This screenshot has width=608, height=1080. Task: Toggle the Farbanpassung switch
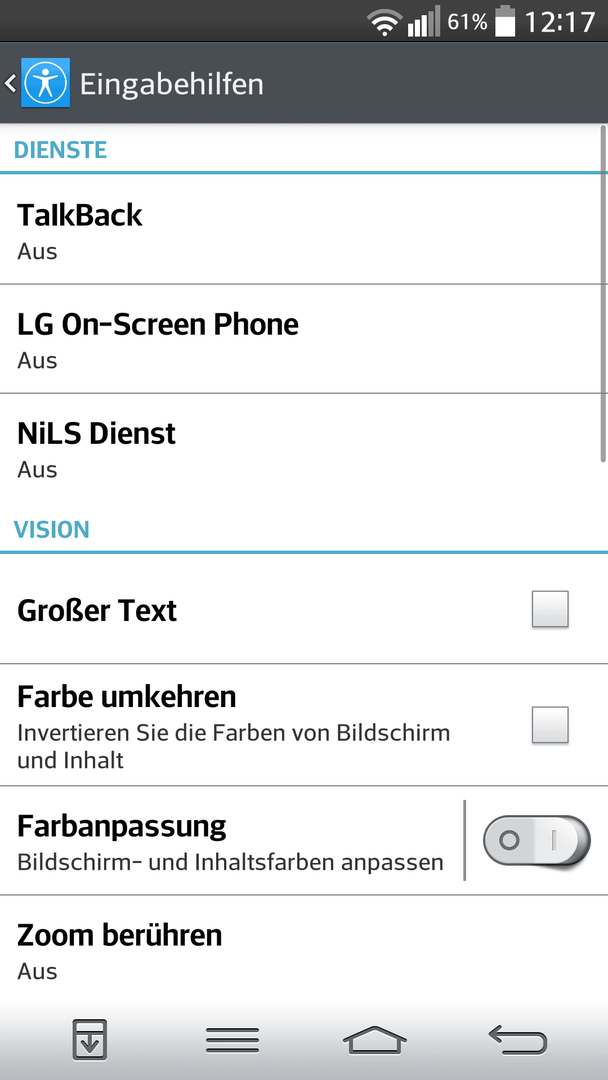click(x=536, y=840)
